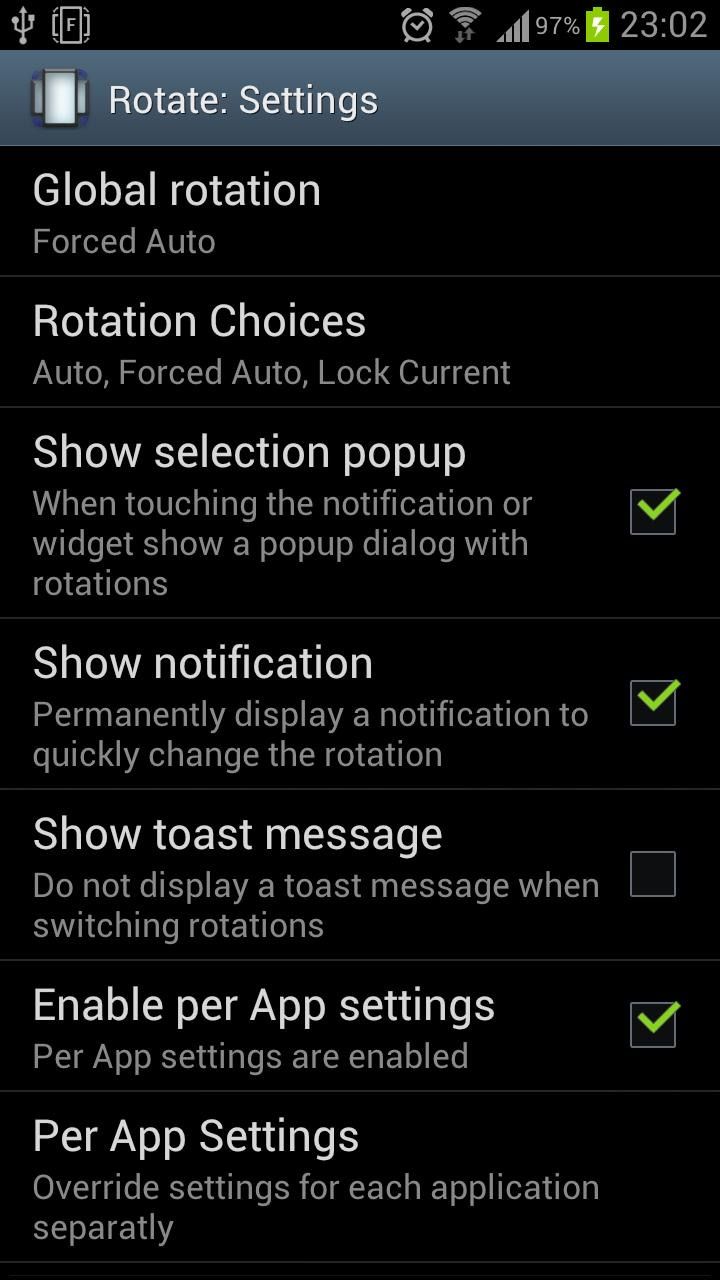720x1280 pixels.
Task: Uncheck the Show selection popup checkbox
Action: coord(652,511)
